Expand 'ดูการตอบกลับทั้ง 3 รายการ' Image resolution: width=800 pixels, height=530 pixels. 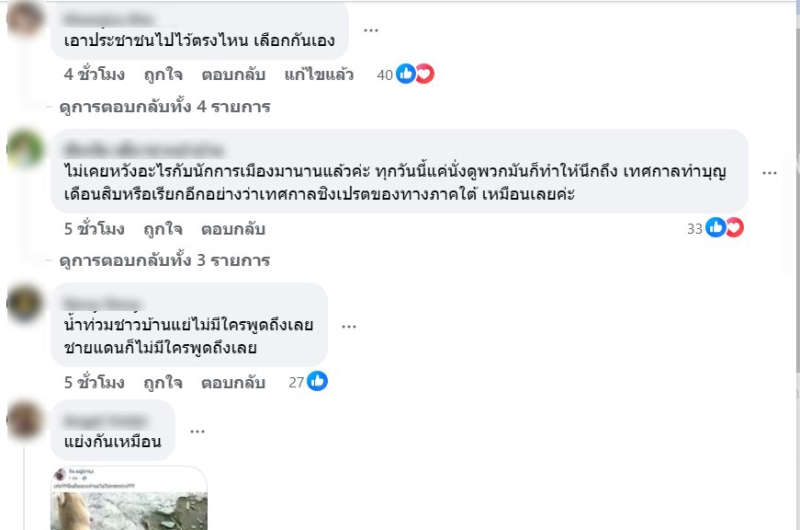point(164,261)
